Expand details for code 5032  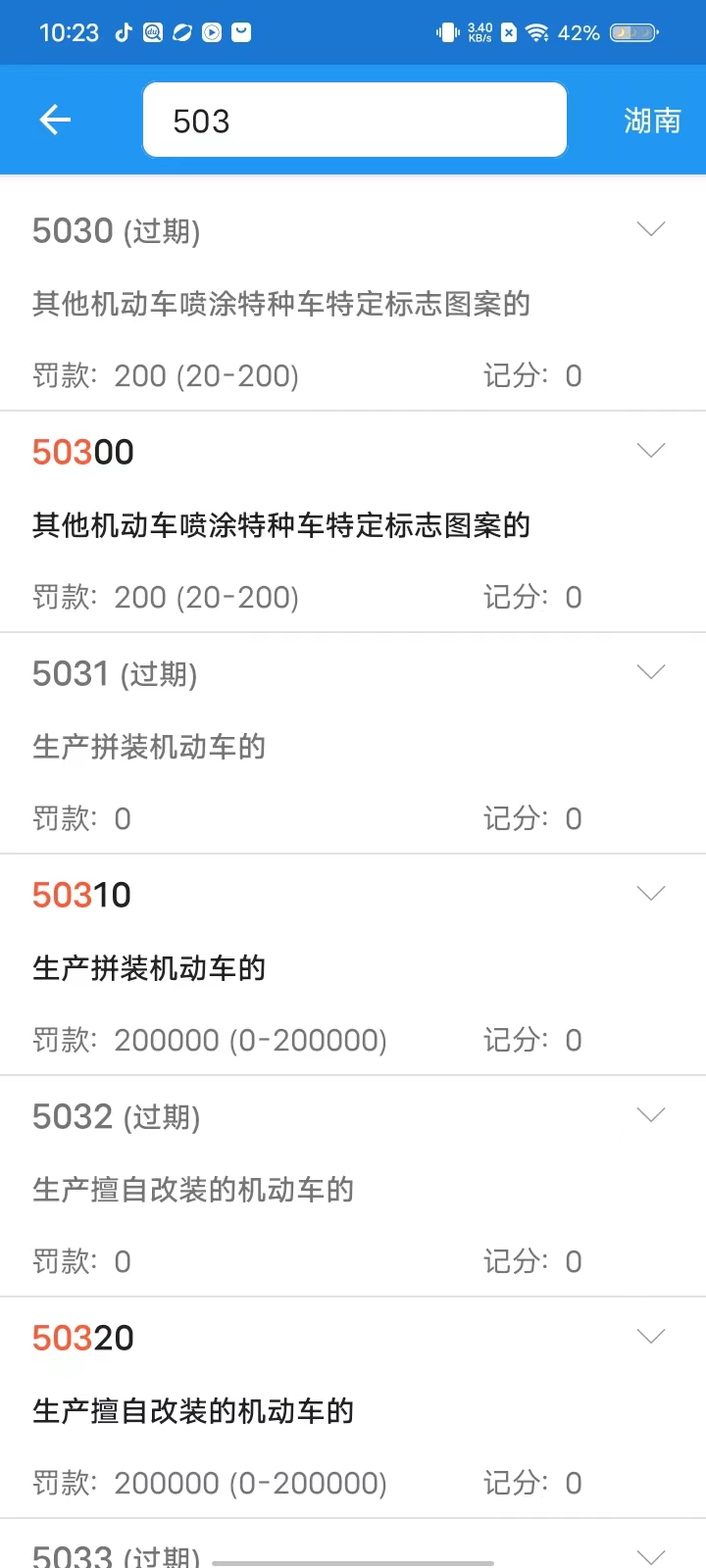point(650,1114)
